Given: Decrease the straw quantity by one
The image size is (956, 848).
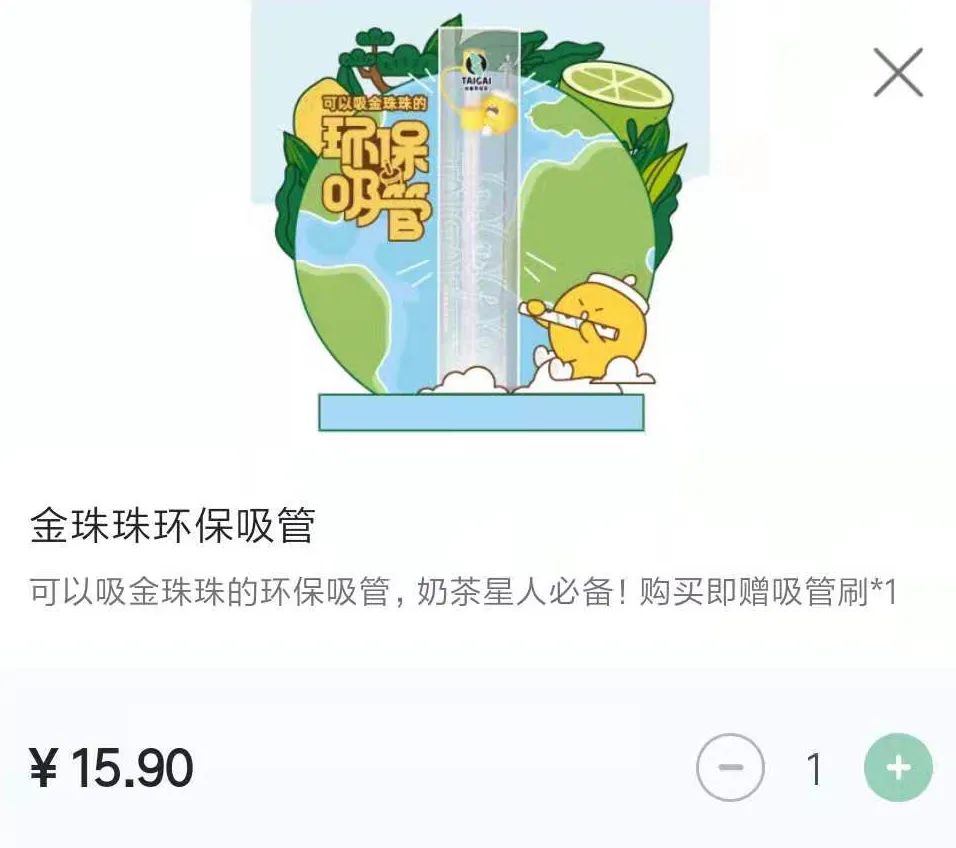Looking at the screenshot, I should (731, 768).
